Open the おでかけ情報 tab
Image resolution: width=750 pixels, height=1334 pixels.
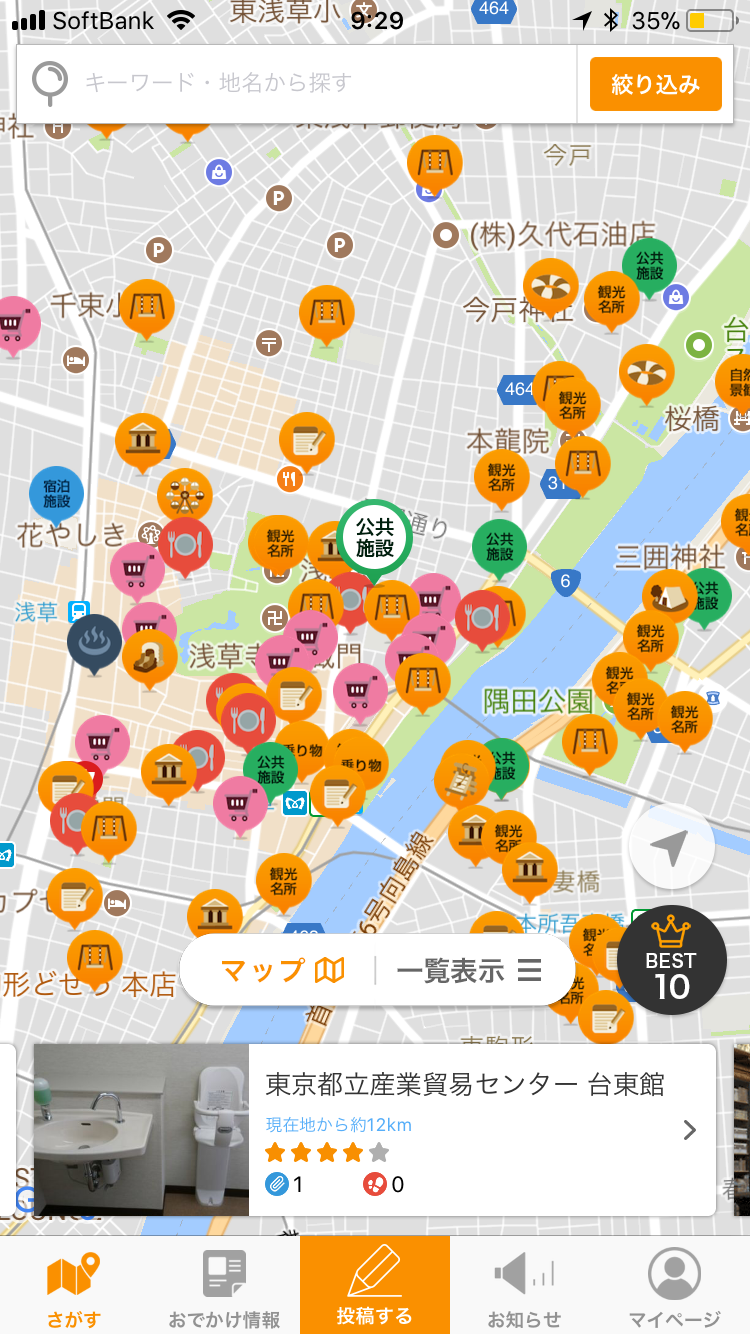tap(224, 1285)
